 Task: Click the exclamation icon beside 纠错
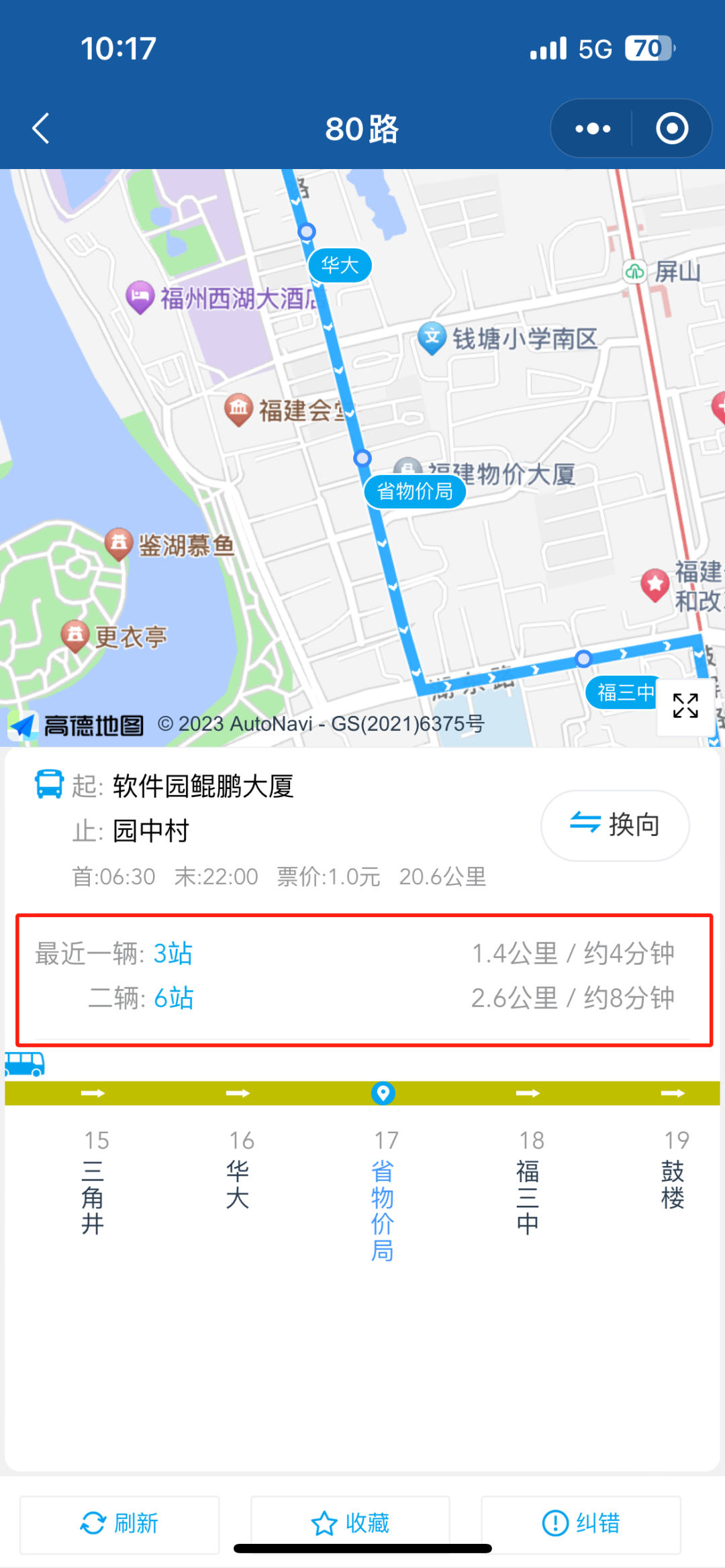tap(552, 1524)
